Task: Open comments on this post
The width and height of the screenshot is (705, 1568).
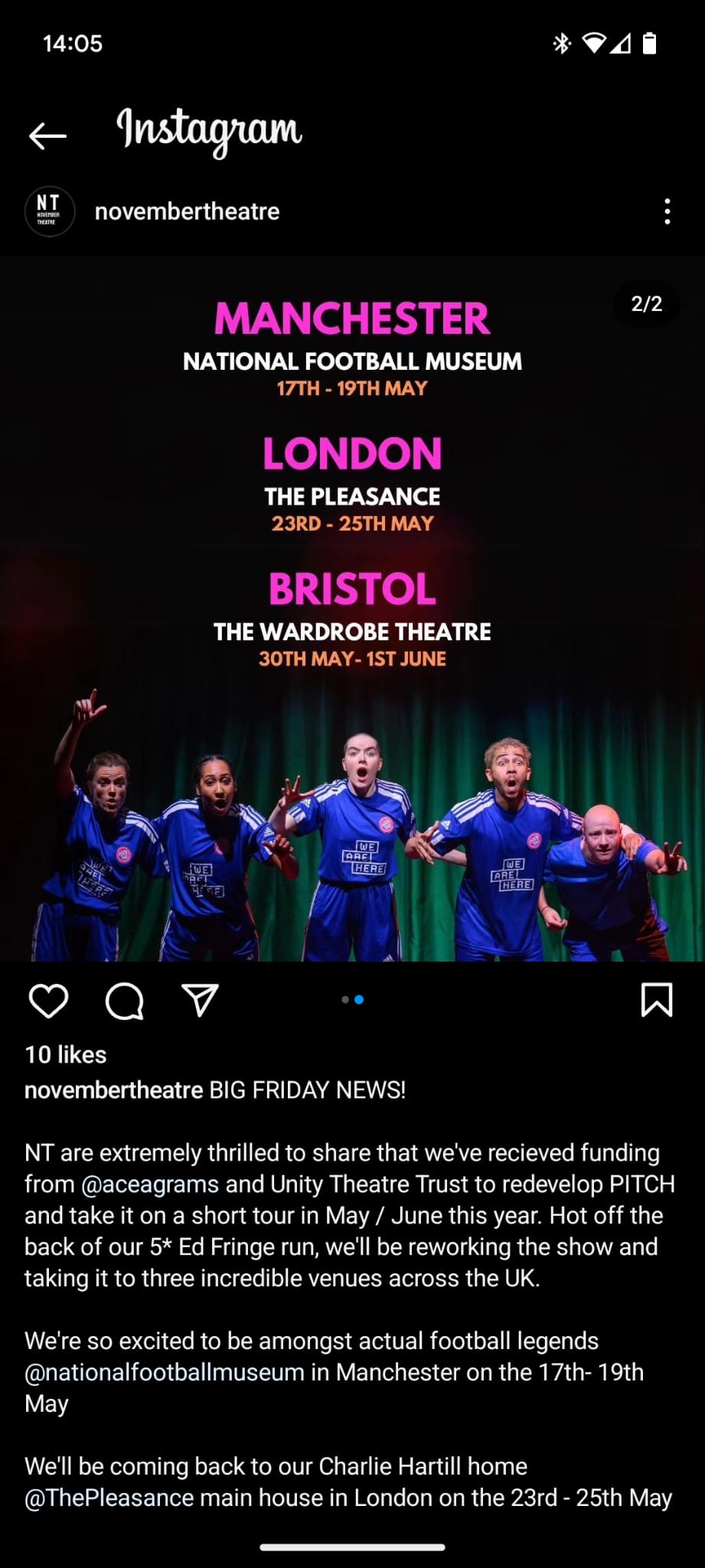Action: (124, 1000)
